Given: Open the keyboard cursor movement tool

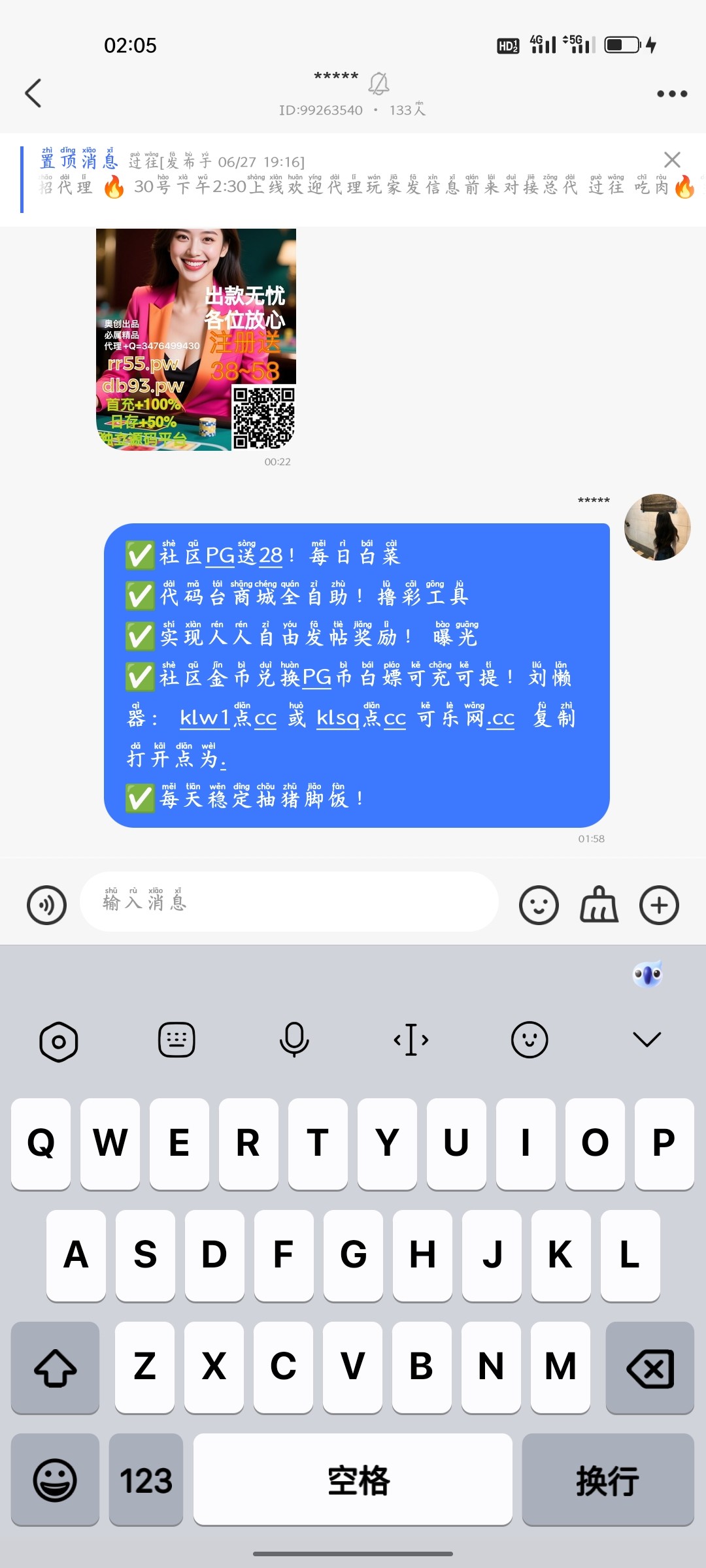Looking at the screenshot, I should 411,1040.
